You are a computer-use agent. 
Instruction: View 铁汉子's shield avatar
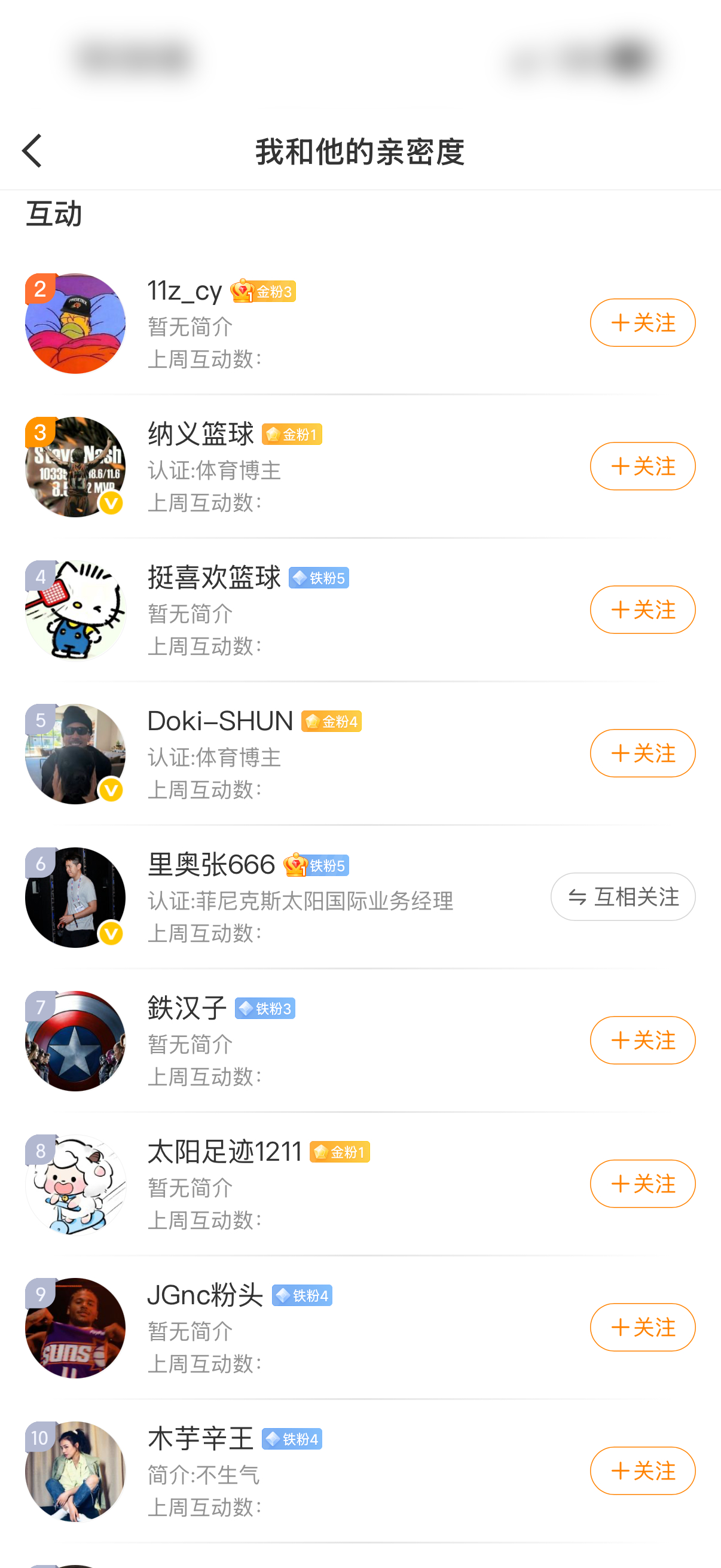[75, 1041]
